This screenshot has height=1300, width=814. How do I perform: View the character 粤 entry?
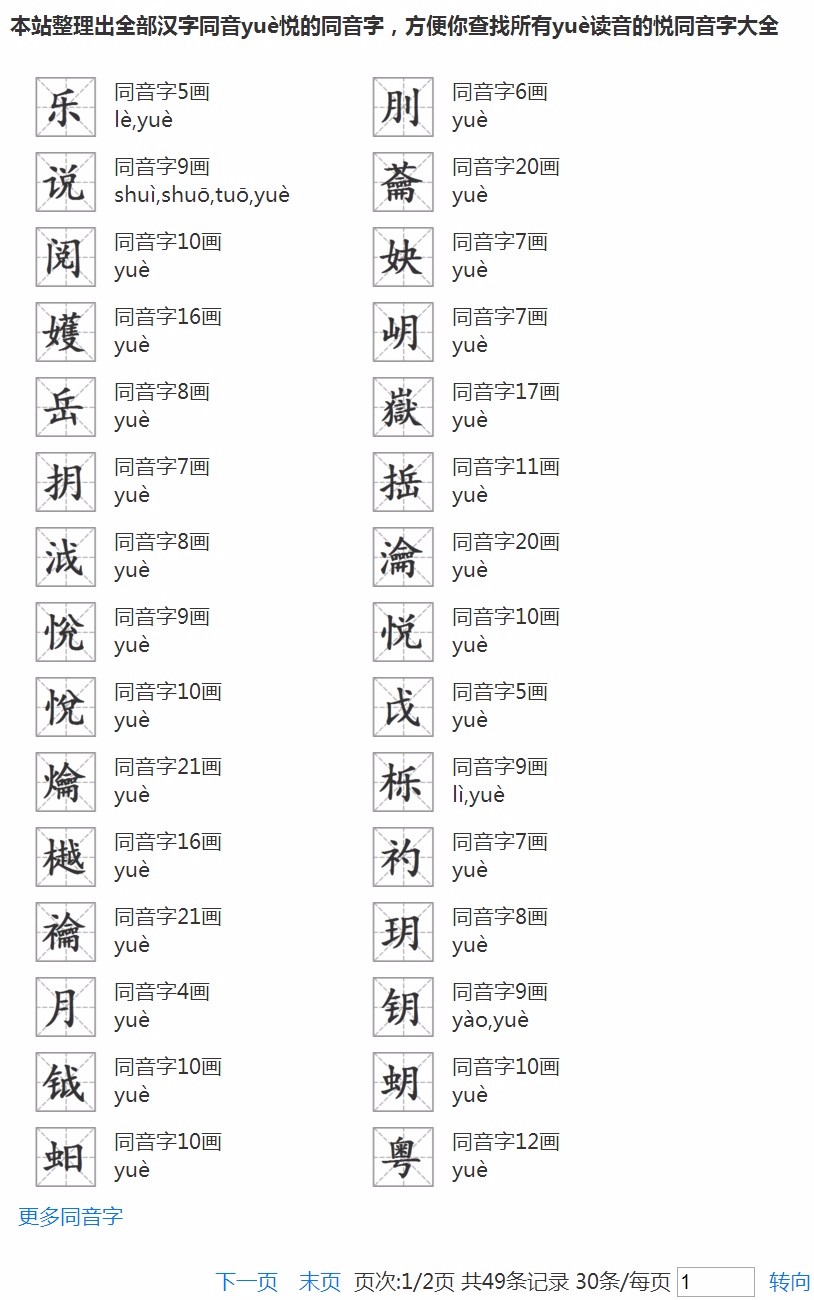click(x=403, y=1157)
